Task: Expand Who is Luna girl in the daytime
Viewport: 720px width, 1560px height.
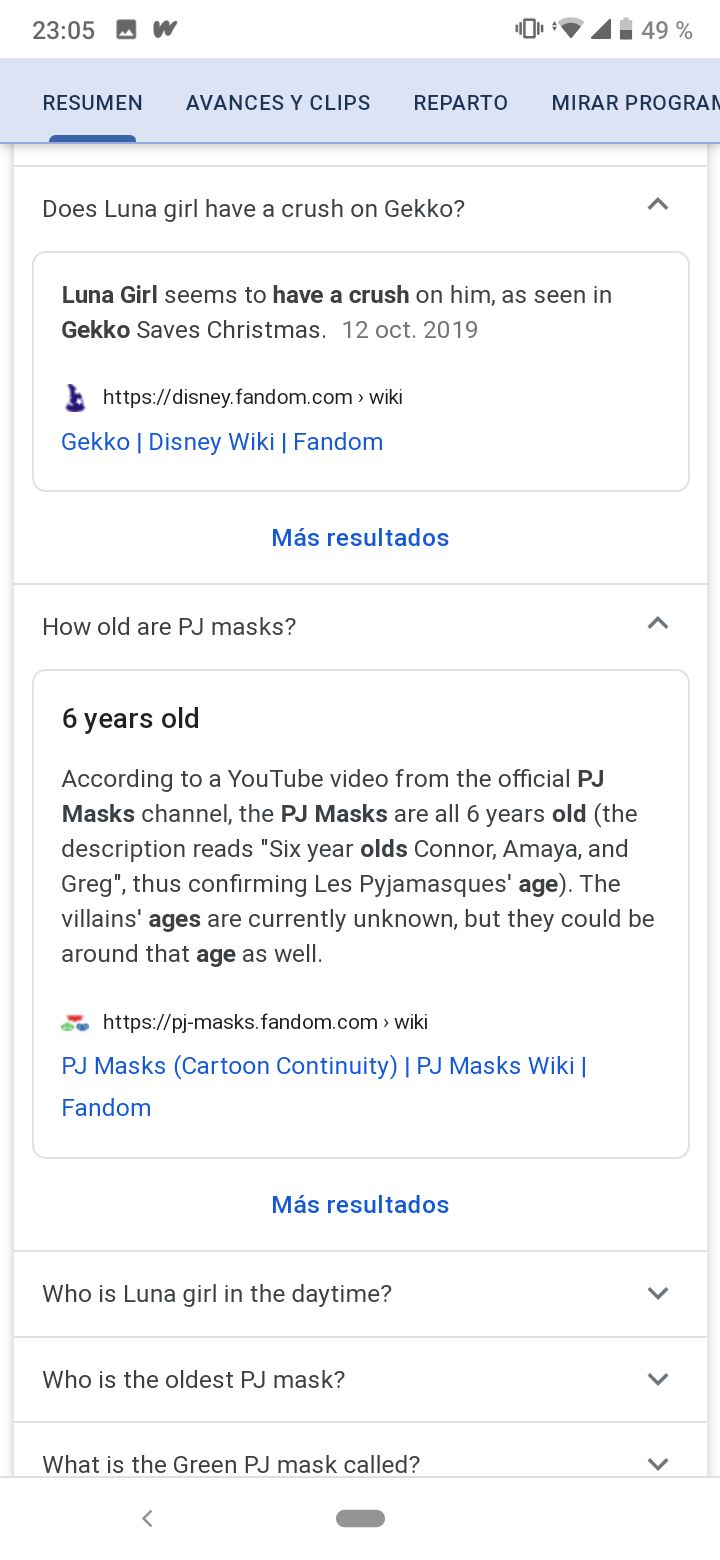Action: 360,1294
